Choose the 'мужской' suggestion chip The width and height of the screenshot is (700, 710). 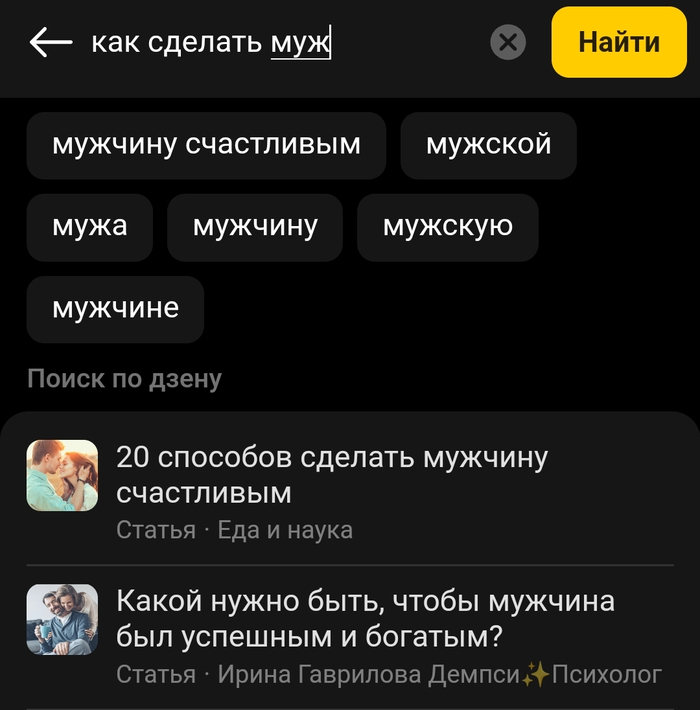point(488,145)
